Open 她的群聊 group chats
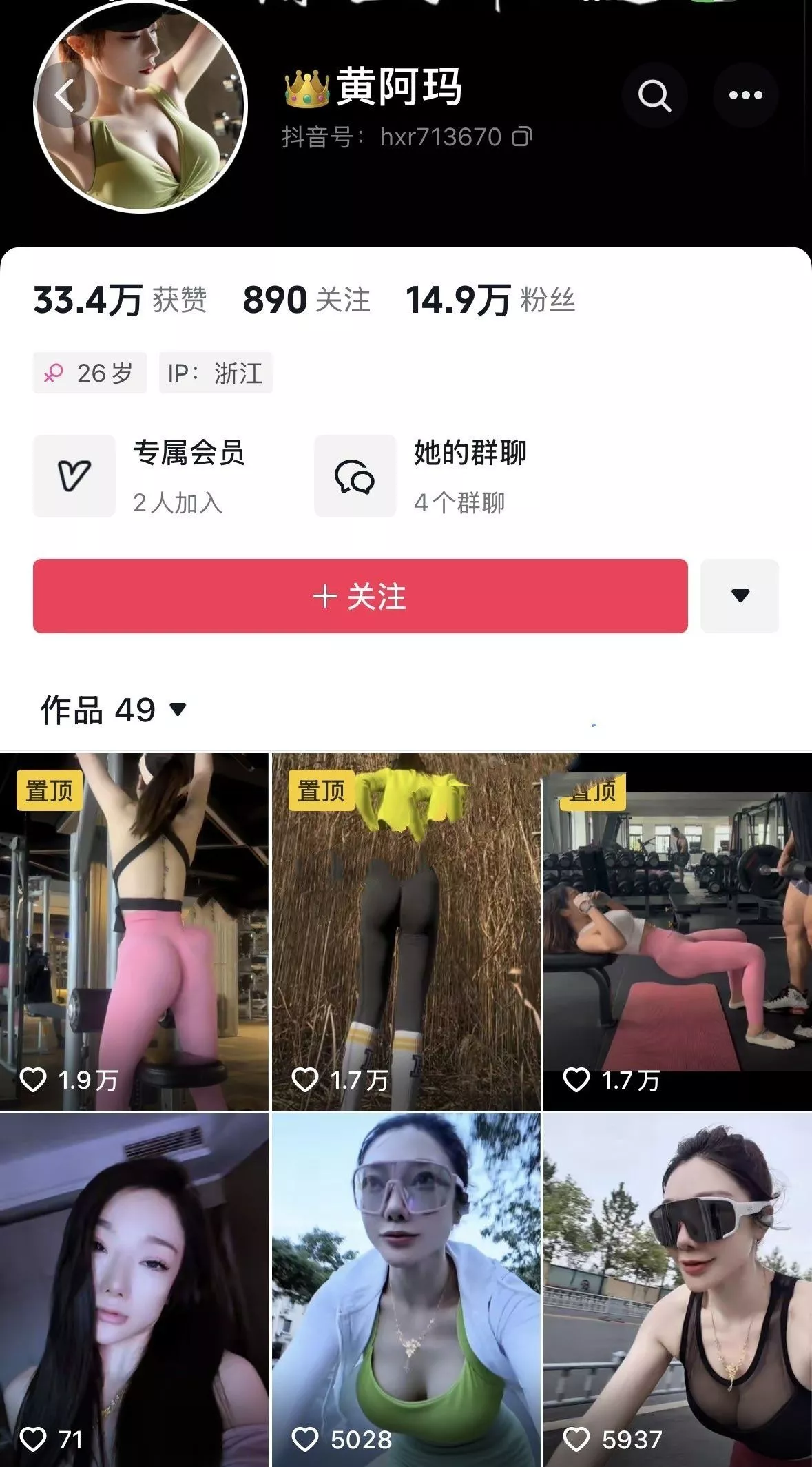Image resolution: width=812 pixels, height=1467 pixels. pos(421,476)
